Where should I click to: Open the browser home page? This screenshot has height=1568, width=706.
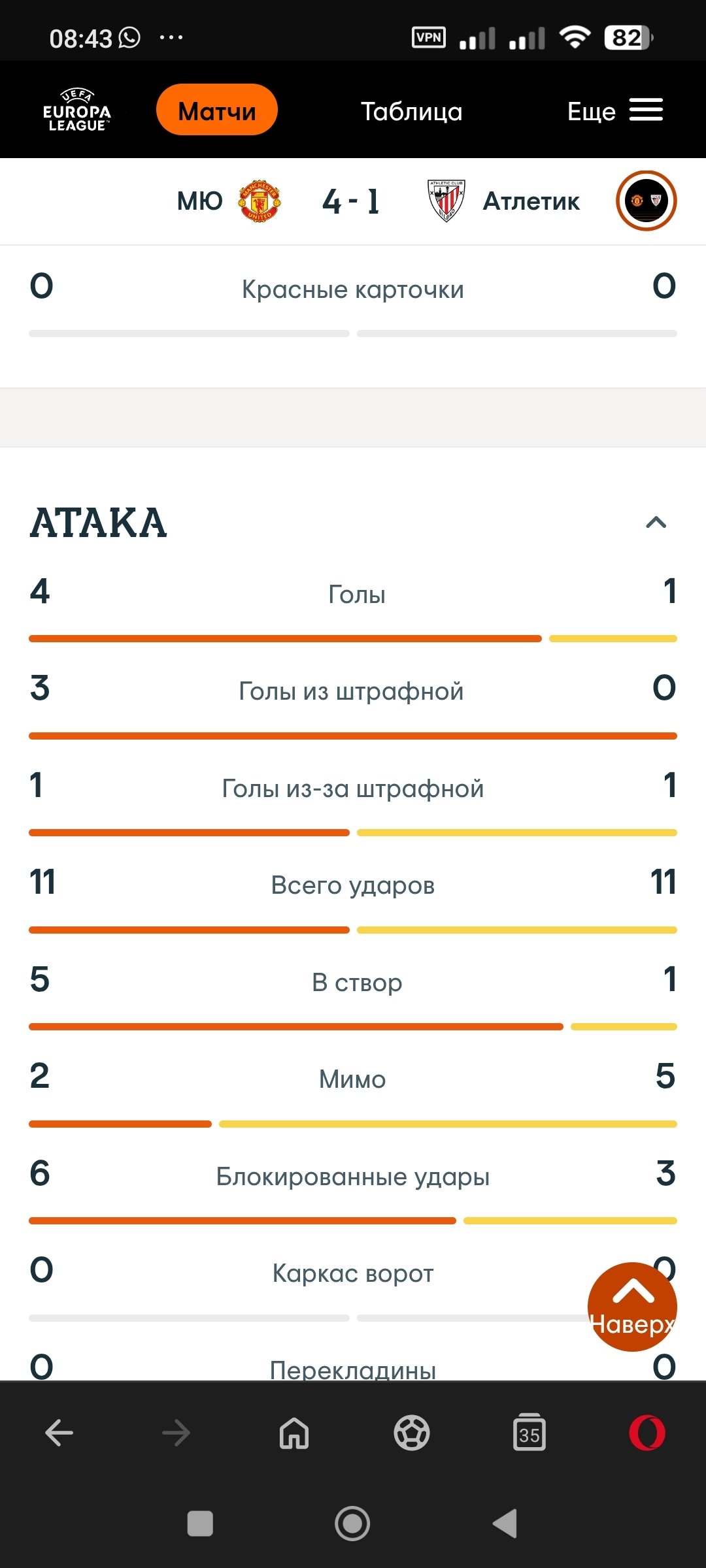click(x=294, y=1433)
